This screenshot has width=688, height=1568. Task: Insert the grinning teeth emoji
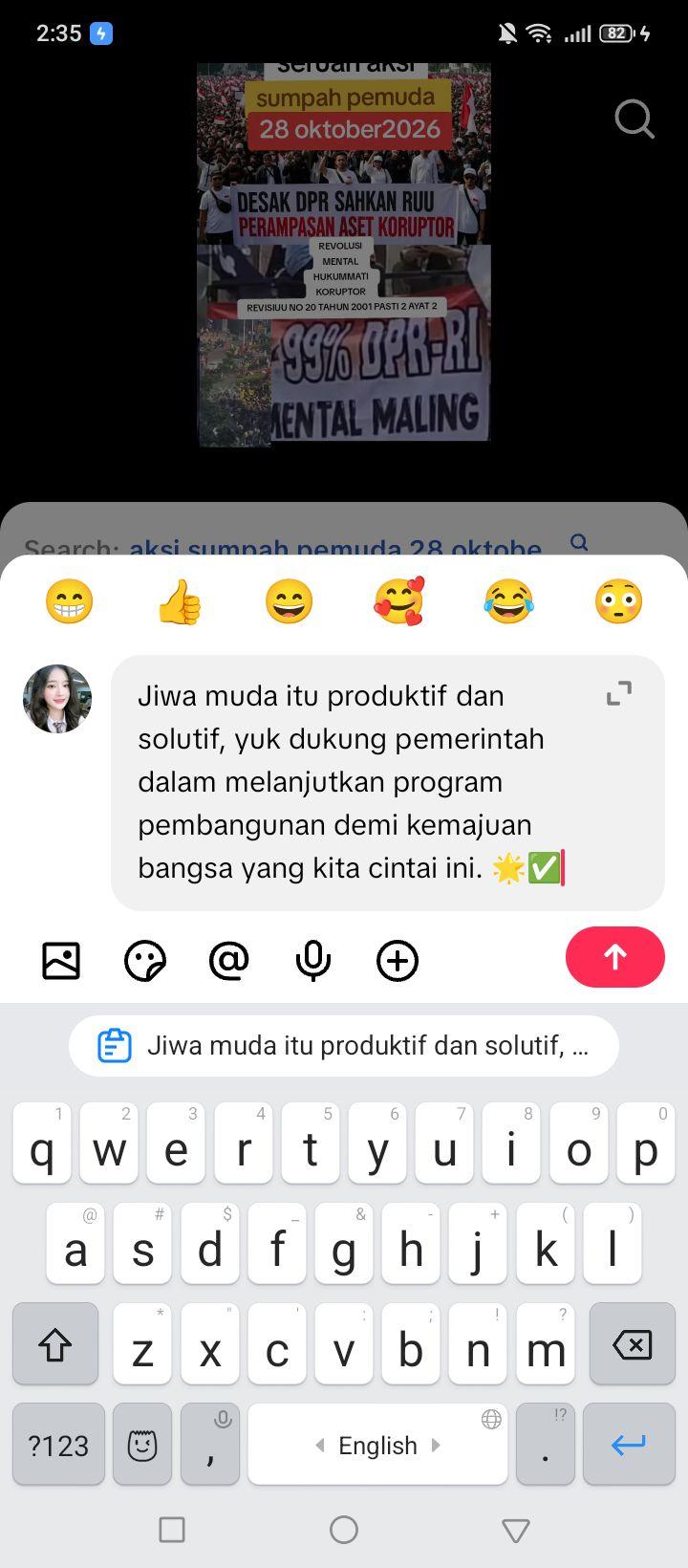(x=70, y=601)
